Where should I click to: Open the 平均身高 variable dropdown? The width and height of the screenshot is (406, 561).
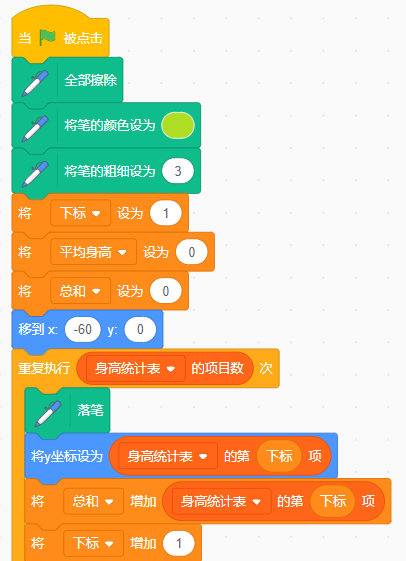93,252
